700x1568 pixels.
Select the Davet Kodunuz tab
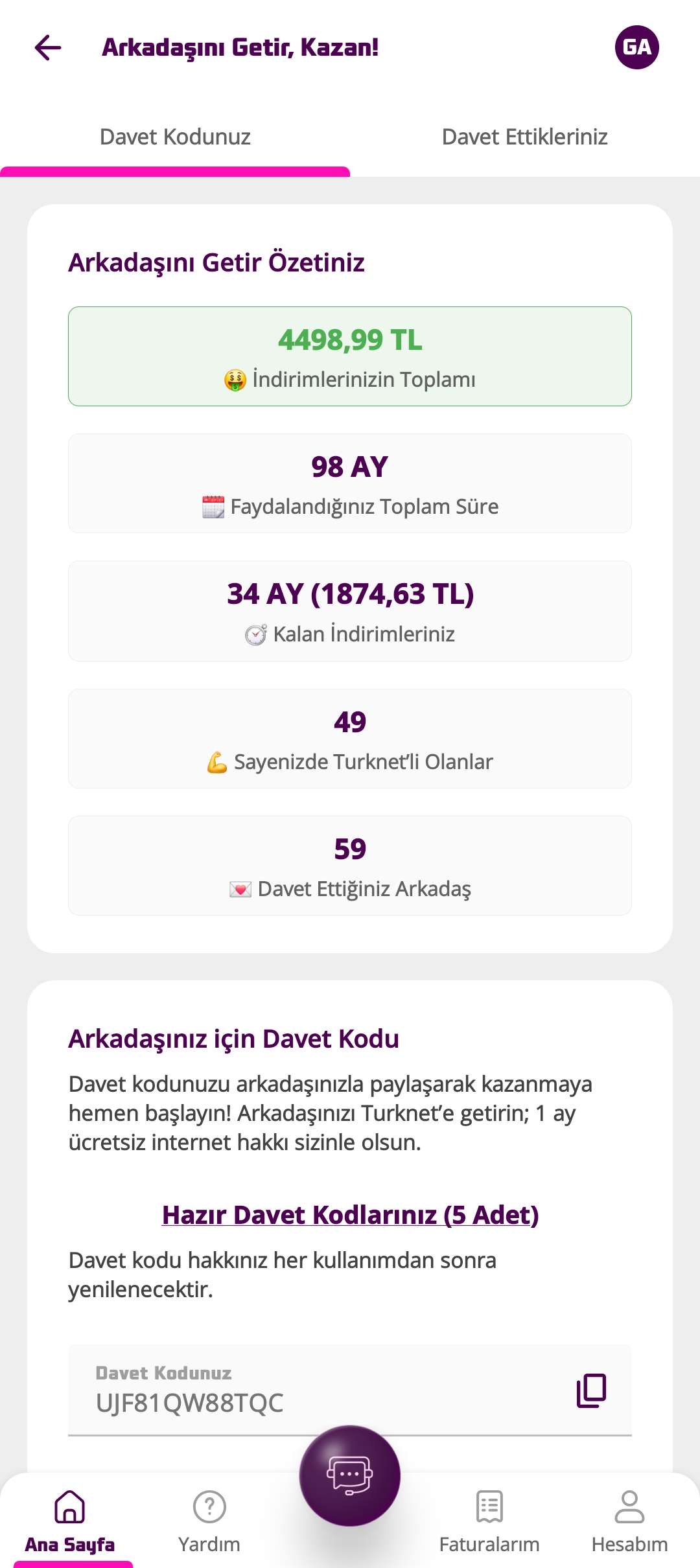[175, 137]
